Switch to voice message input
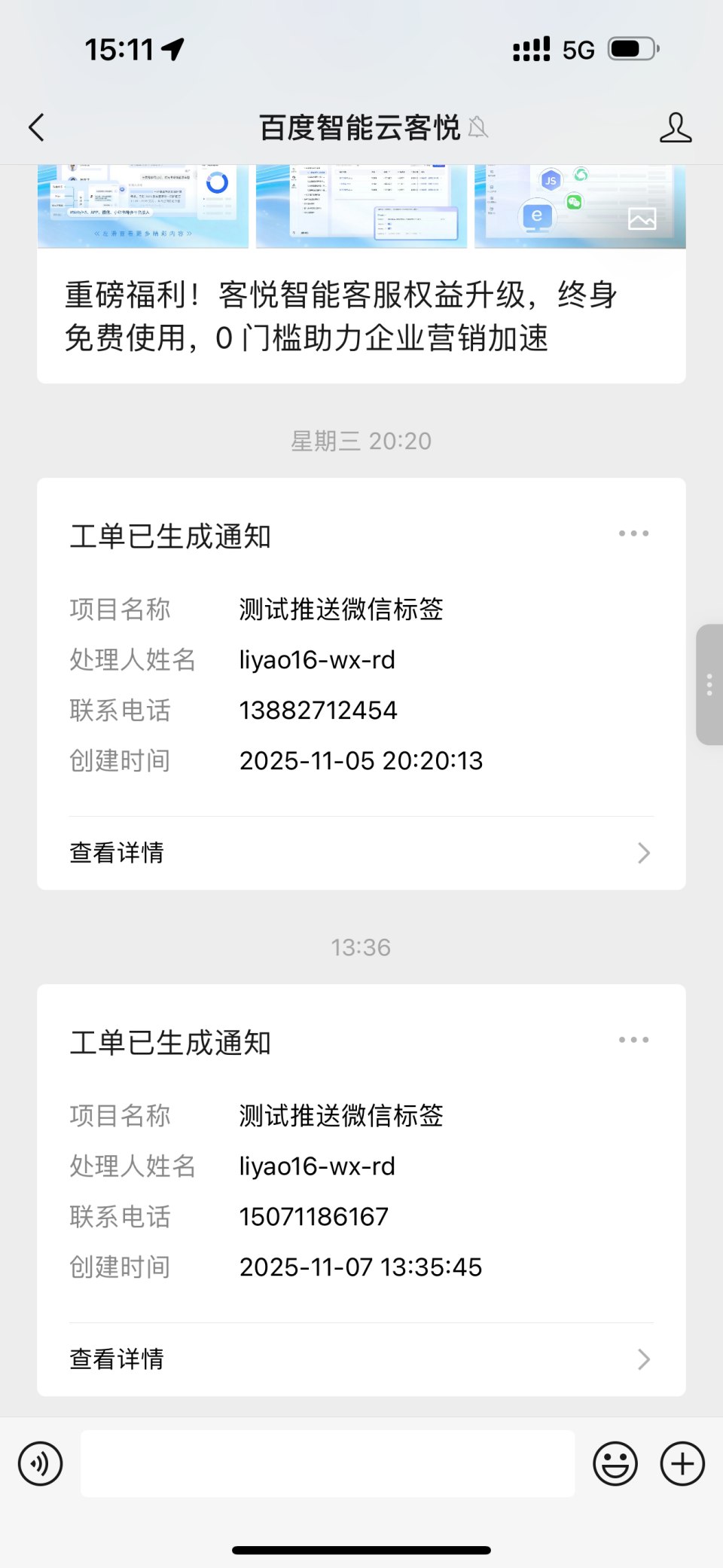Screen dimensions: 723x1568 41,1464
